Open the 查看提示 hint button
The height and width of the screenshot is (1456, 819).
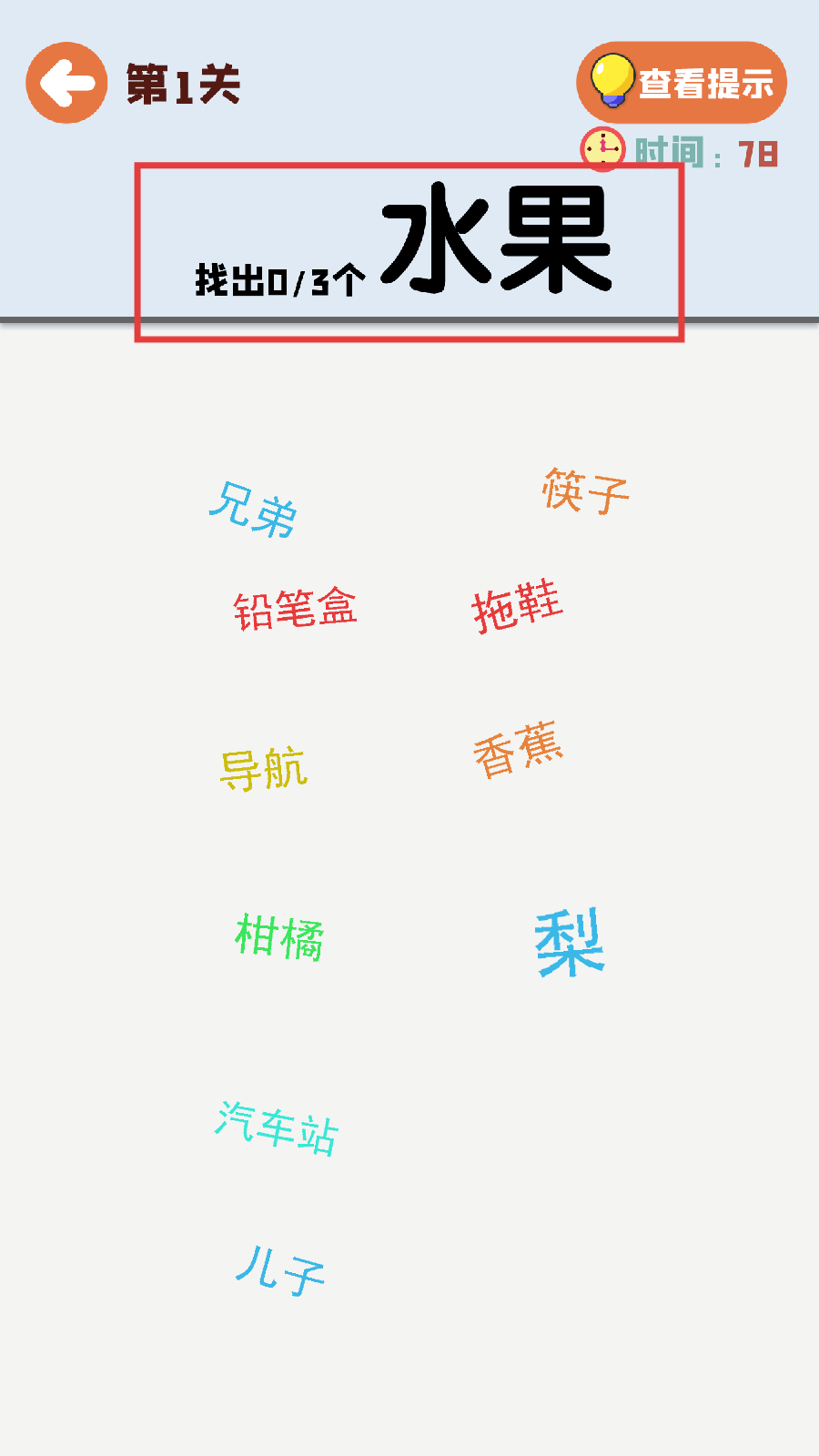682,83
